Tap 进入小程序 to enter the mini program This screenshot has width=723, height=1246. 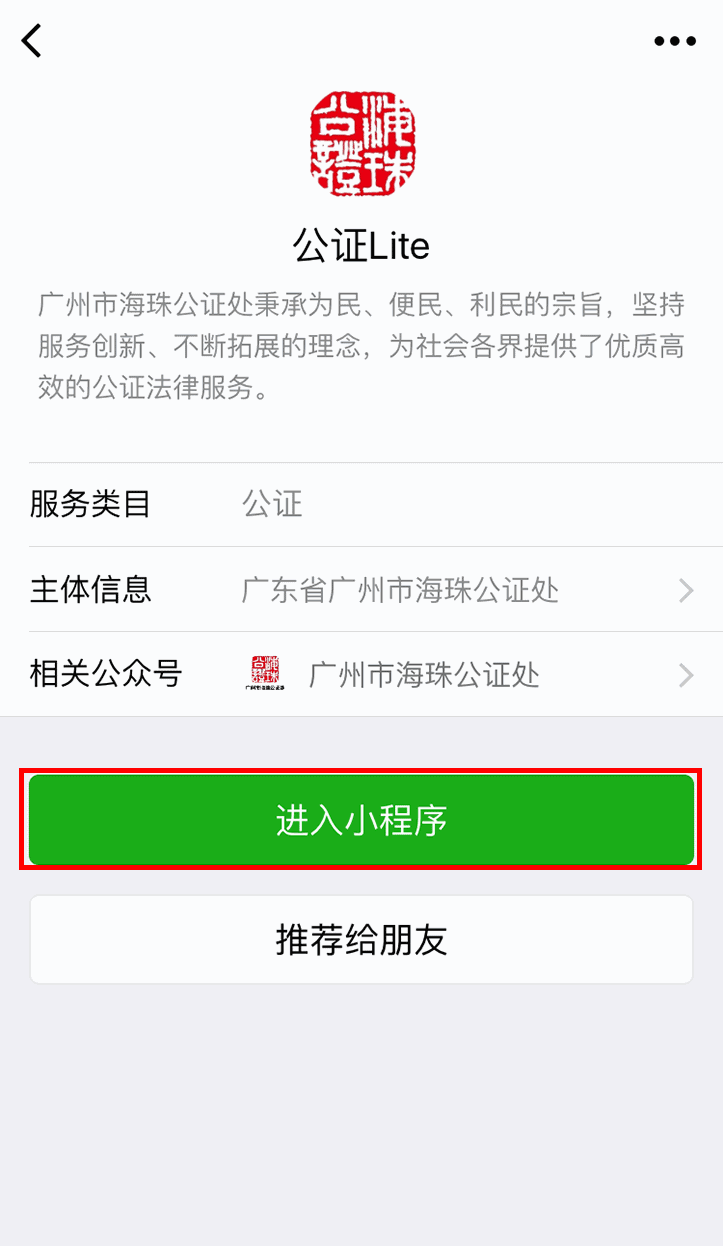point(361,818)
